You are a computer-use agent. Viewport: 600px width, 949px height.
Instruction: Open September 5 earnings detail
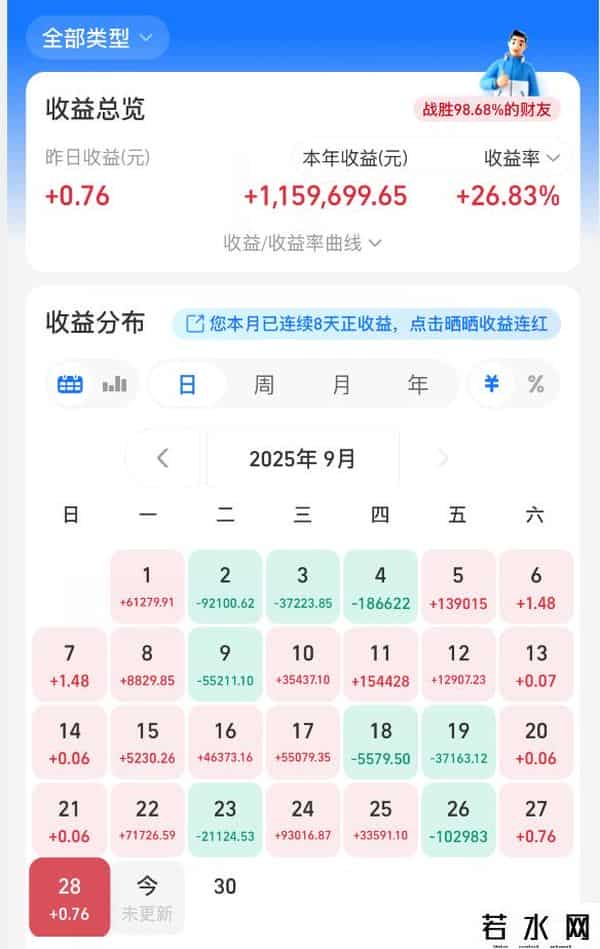458,587
